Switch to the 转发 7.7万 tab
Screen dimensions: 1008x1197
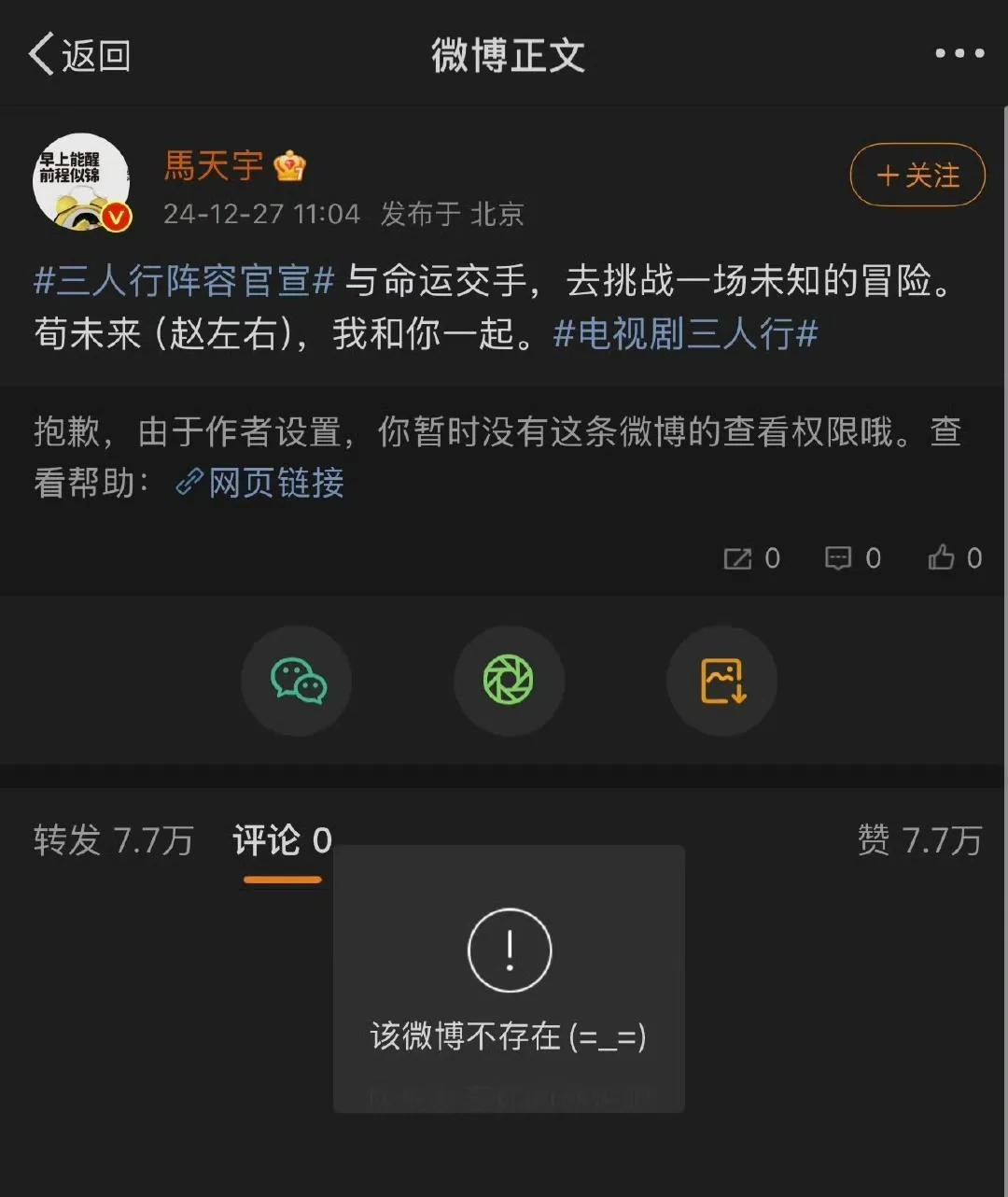pos(113,840)
